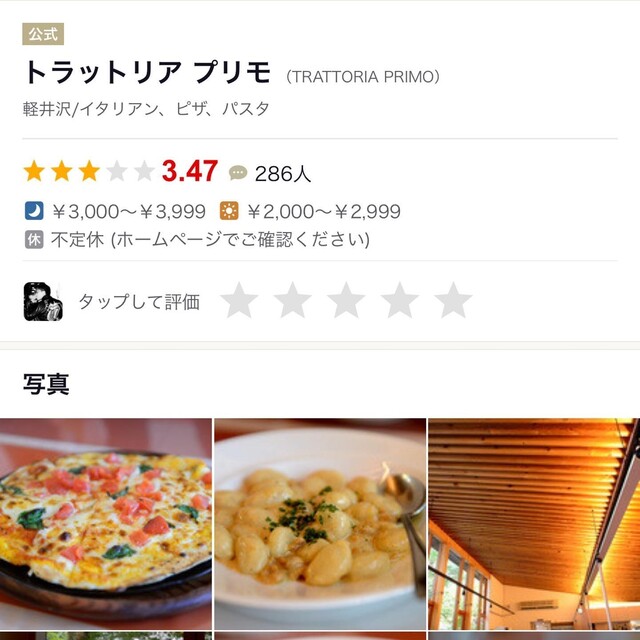Rate the restaurant one star
The width and height of the screenshot is (640, 640).
pos(240,300)
